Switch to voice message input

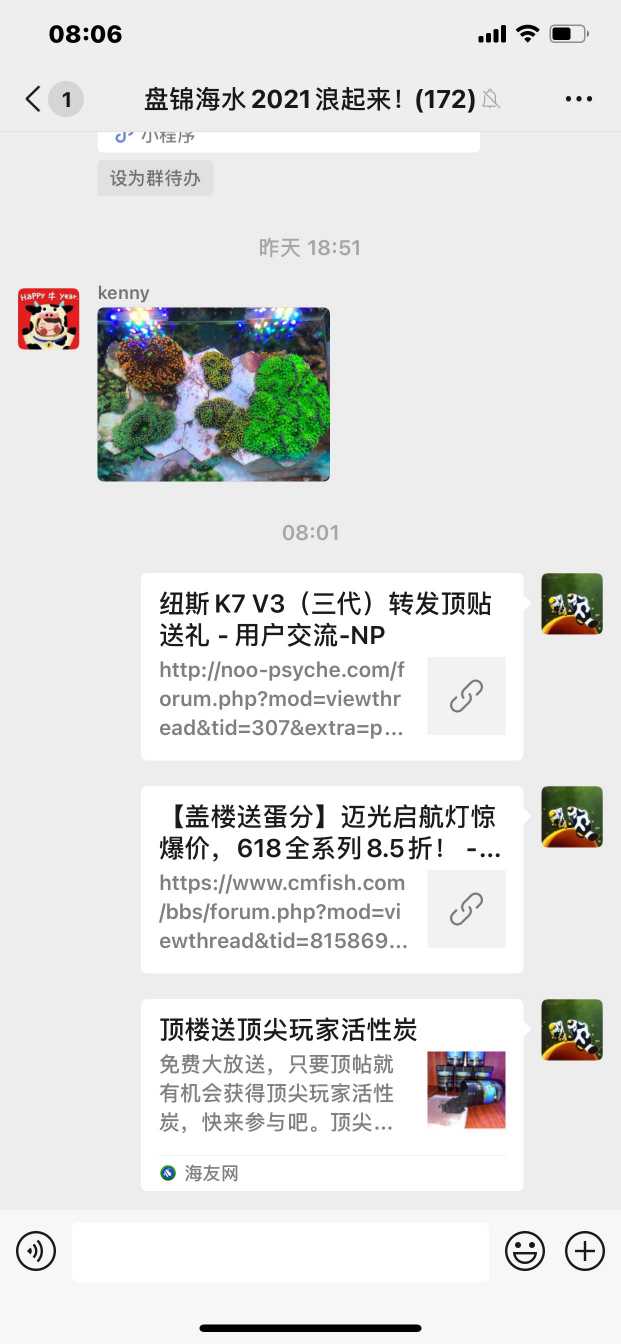click(x=36, y=1251)
